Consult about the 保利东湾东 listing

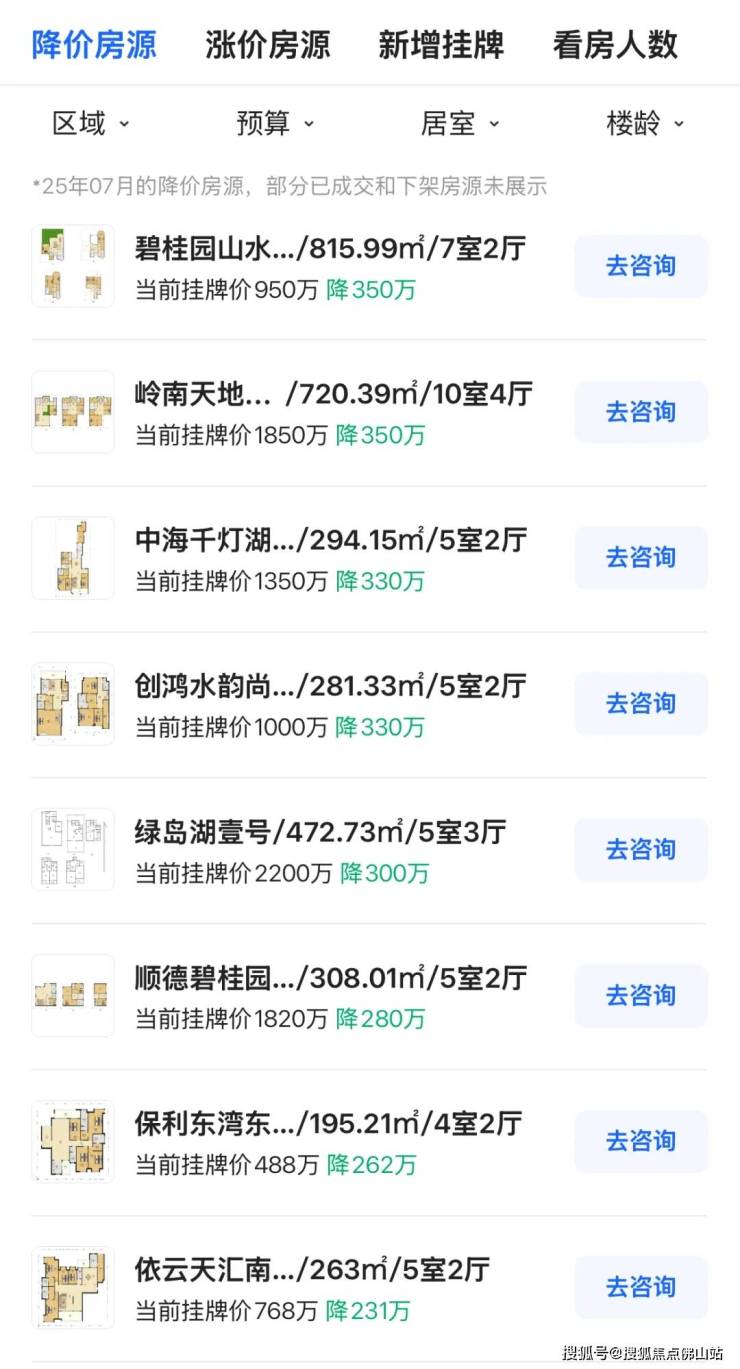pyautogui.click(x=640, y=1141)
